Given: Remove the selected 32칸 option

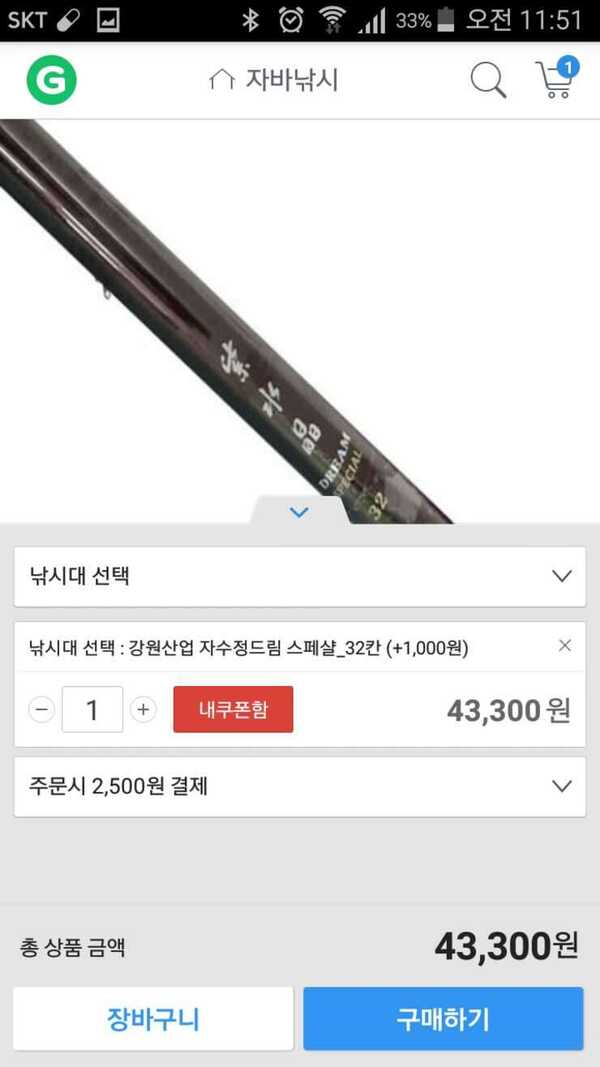Looking at the screenshot, I should pos(565,646).
